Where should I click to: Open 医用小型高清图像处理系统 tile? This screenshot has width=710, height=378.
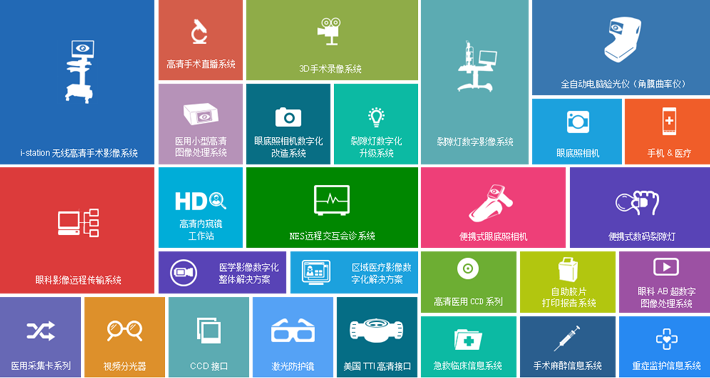[201, 124]
